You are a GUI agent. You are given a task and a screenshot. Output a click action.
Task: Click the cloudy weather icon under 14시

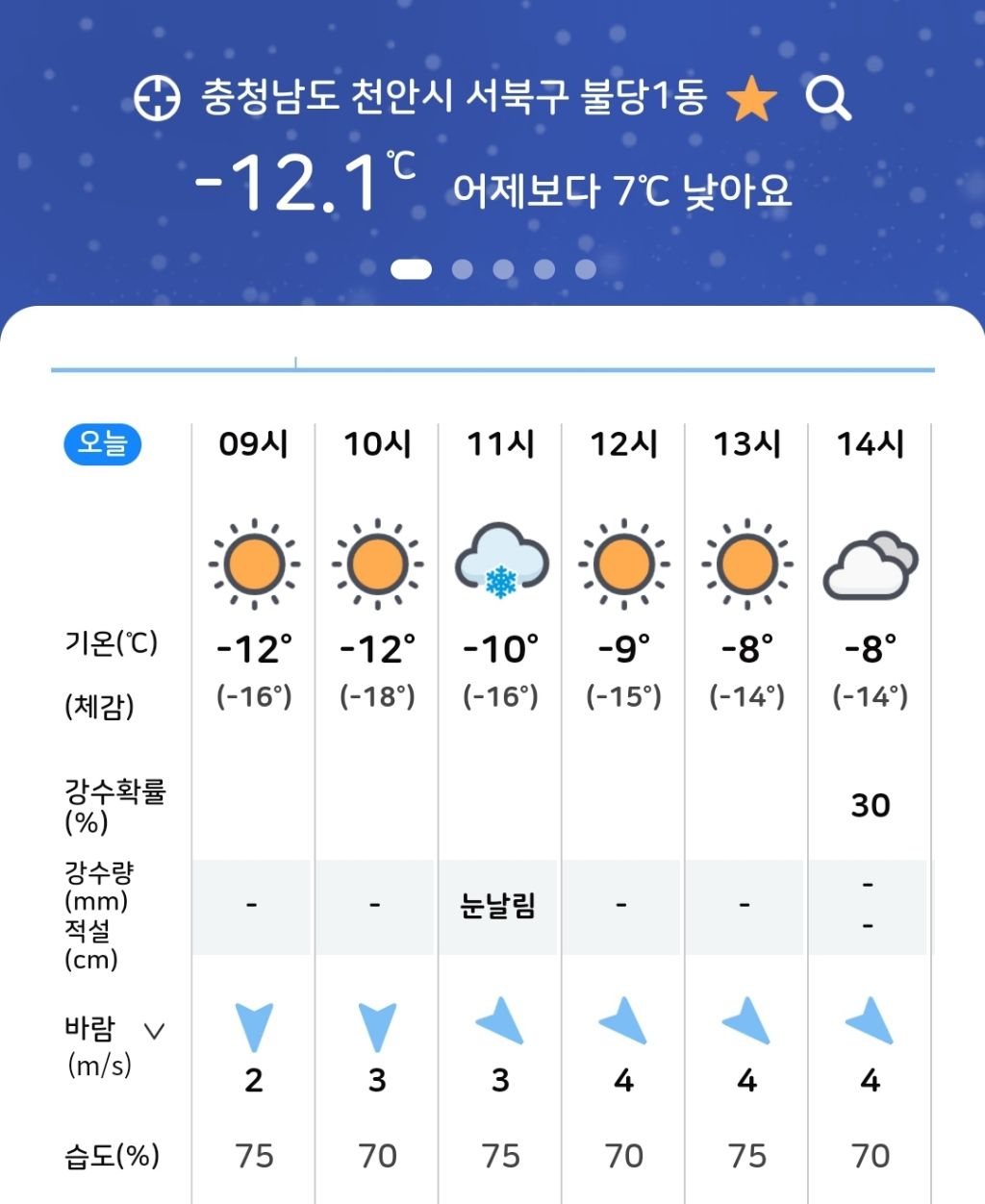click(x=869, y=564)
